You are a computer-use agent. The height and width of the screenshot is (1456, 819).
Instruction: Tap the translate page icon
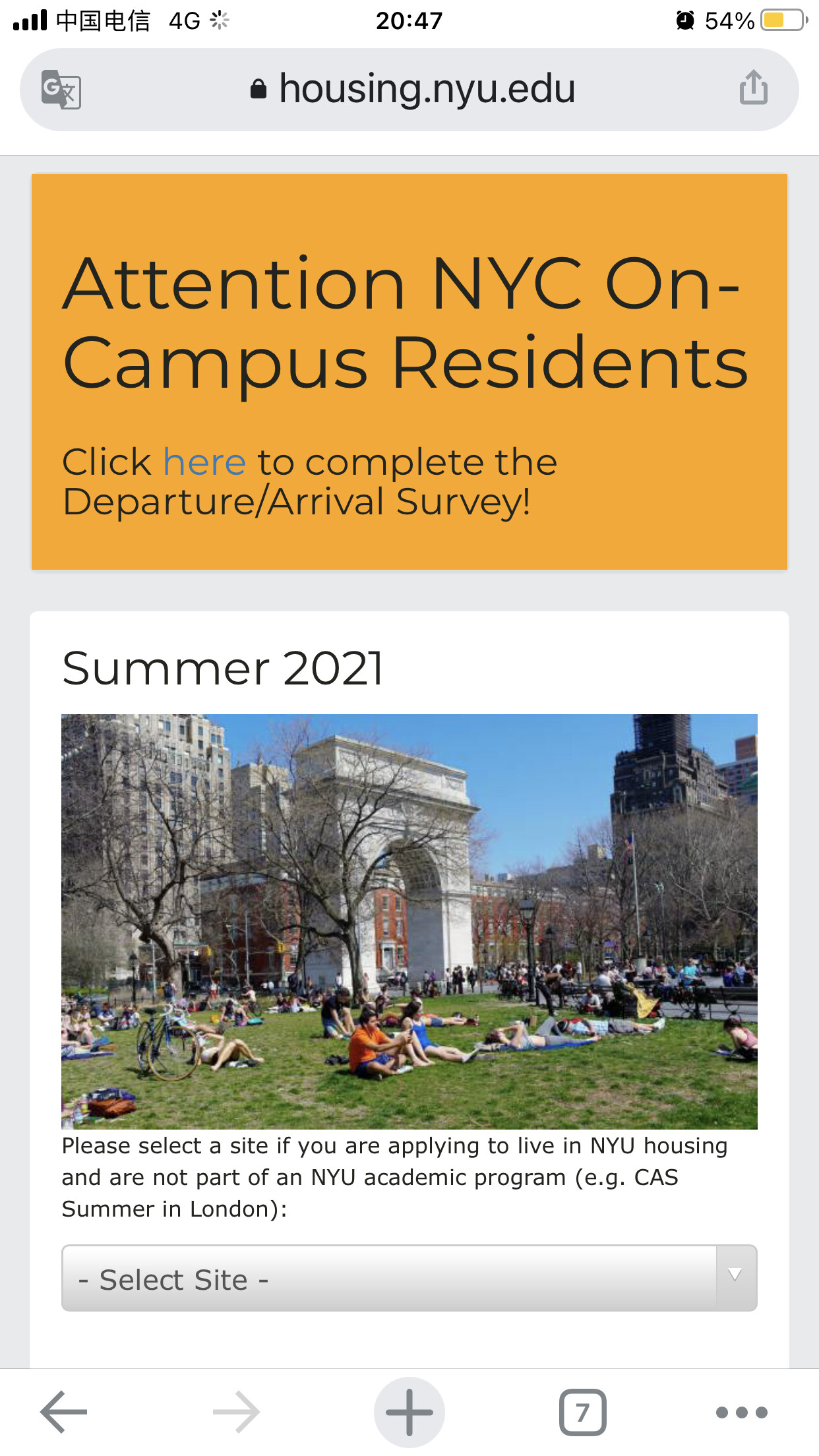coord(61,89)
